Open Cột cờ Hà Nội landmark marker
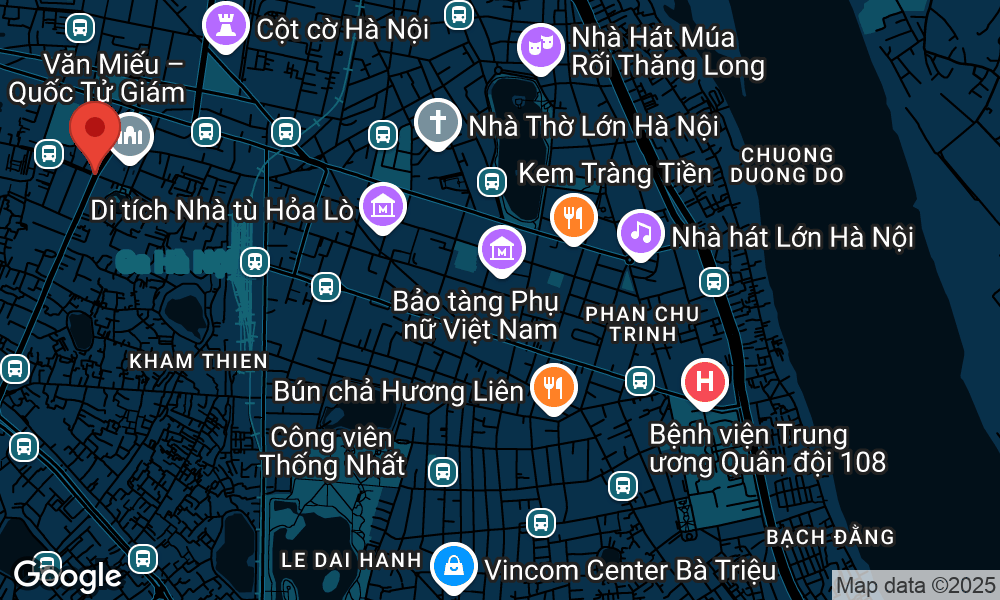This screenshot has height=600, width=1000. tap(226, 25)
